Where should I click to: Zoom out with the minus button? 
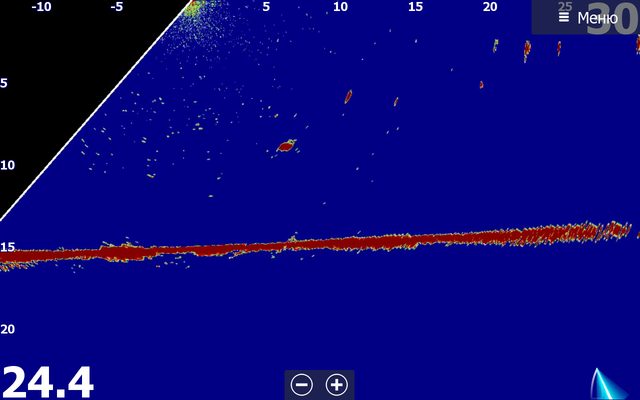click(x=302, y=385)
